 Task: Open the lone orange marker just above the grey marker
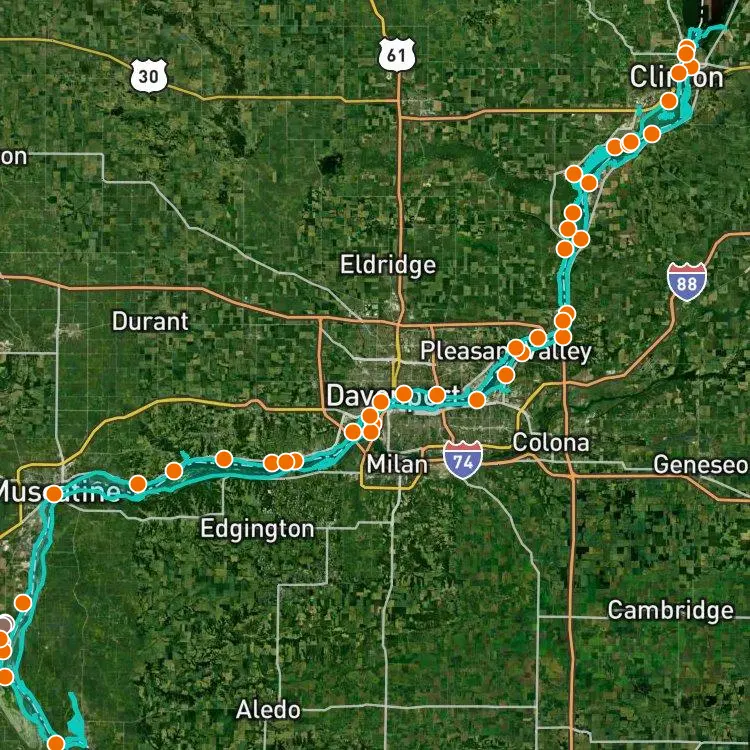[x=22, y=603]
